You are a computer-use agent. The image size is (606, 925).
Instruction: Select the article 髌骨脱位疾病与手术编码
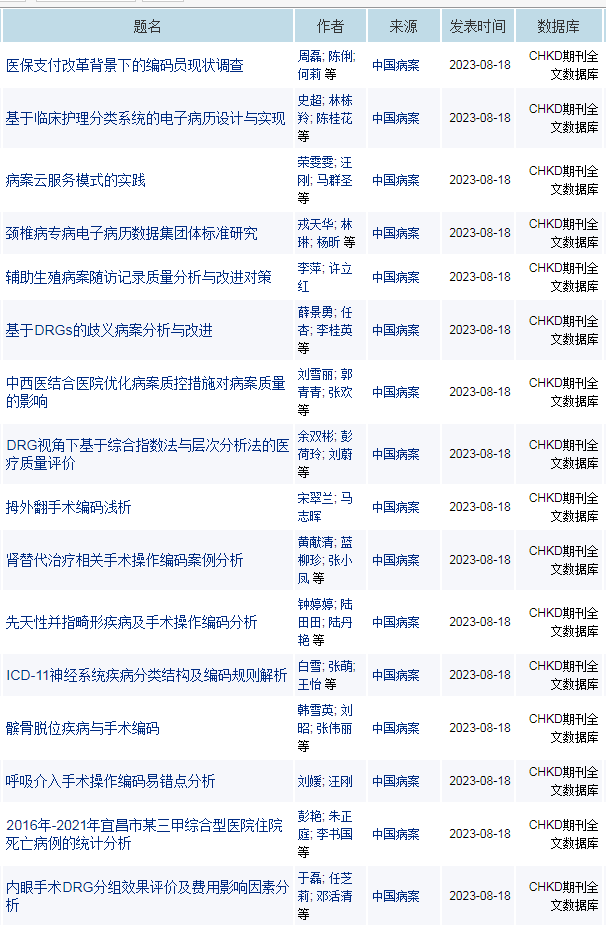(x=82, y=728)
